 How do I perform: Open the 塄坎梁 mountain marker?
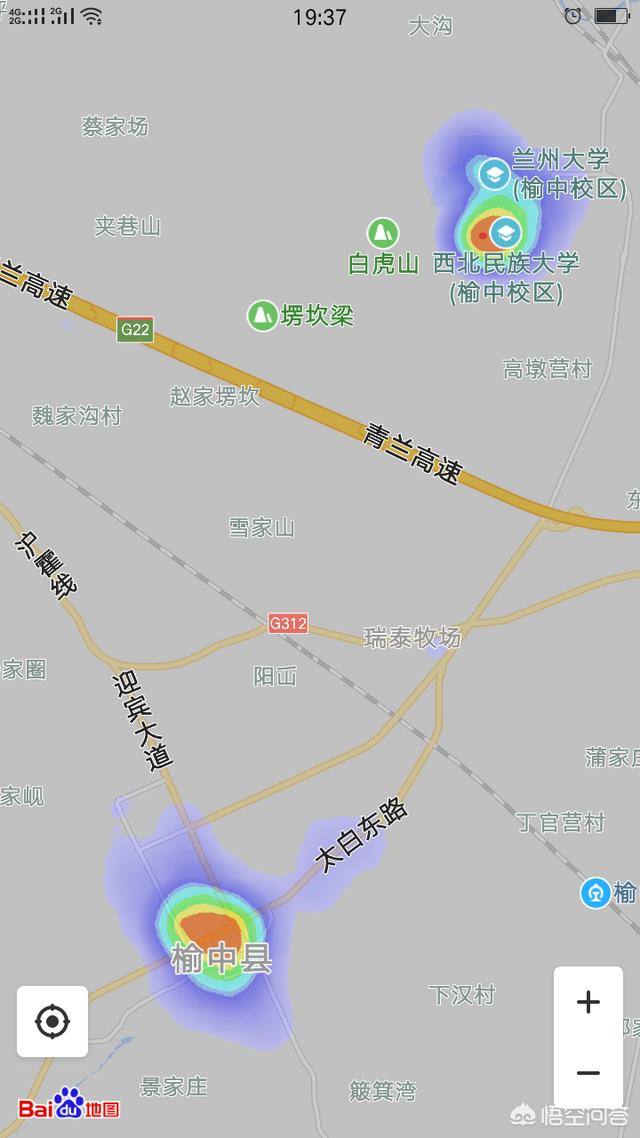(x=262, y=316)
